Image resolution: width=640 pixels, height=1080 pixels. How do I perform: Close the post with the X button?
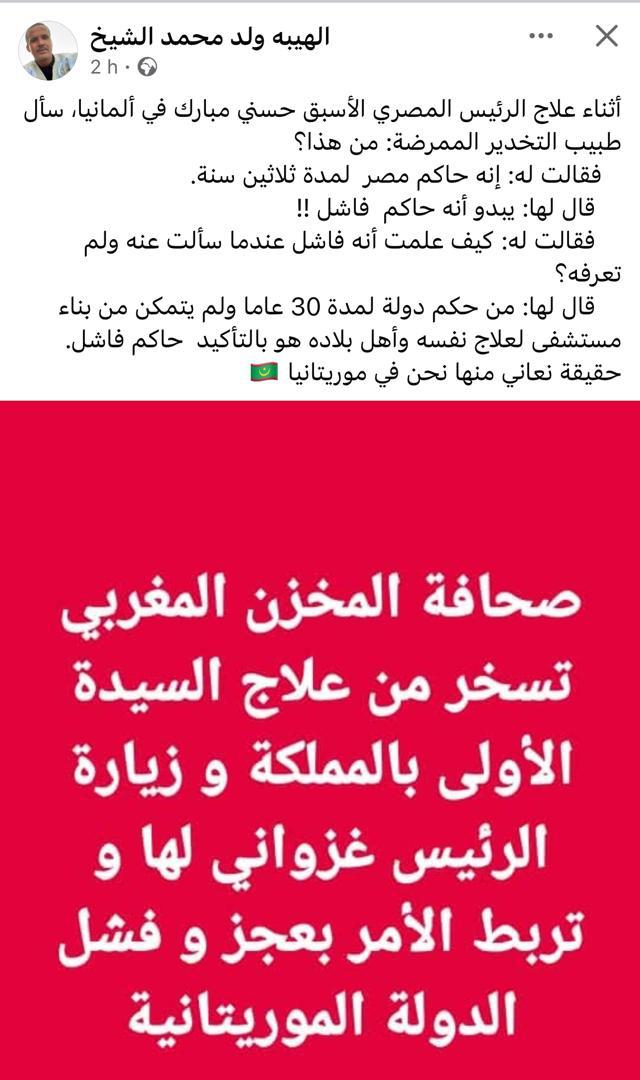606,37
